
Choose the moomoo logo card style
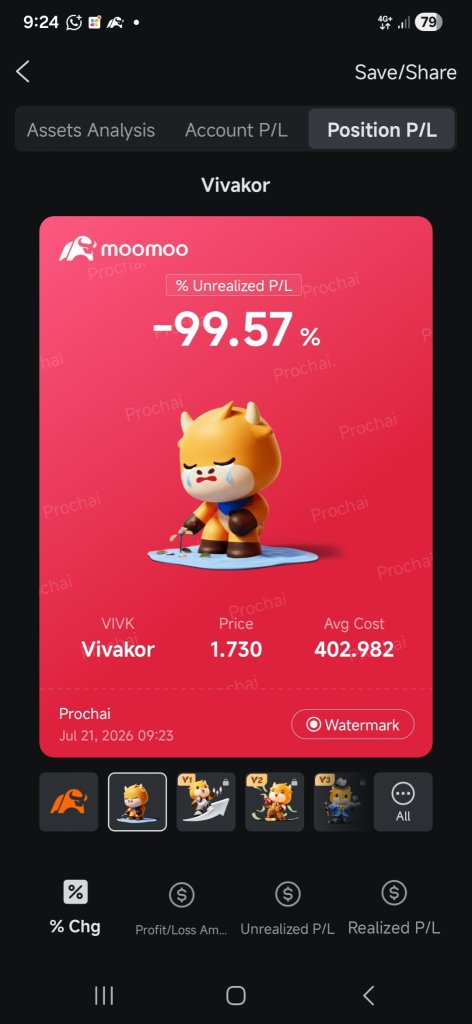pyautogui.click(x=69, y=802)
